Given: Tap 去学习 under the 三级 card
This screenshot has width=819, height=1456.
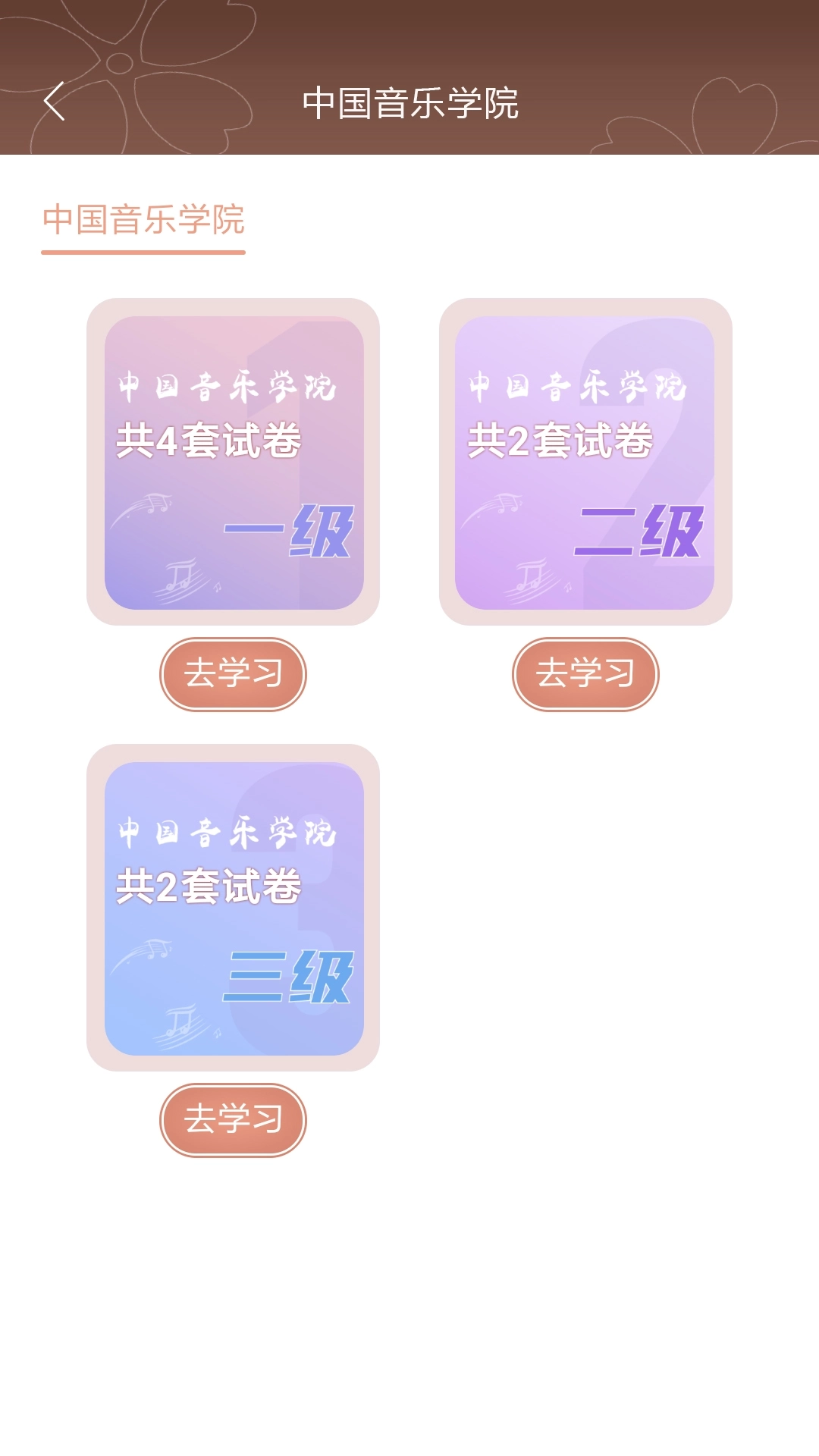Looking at the screenshot, I should click(x=233, y=1120).
